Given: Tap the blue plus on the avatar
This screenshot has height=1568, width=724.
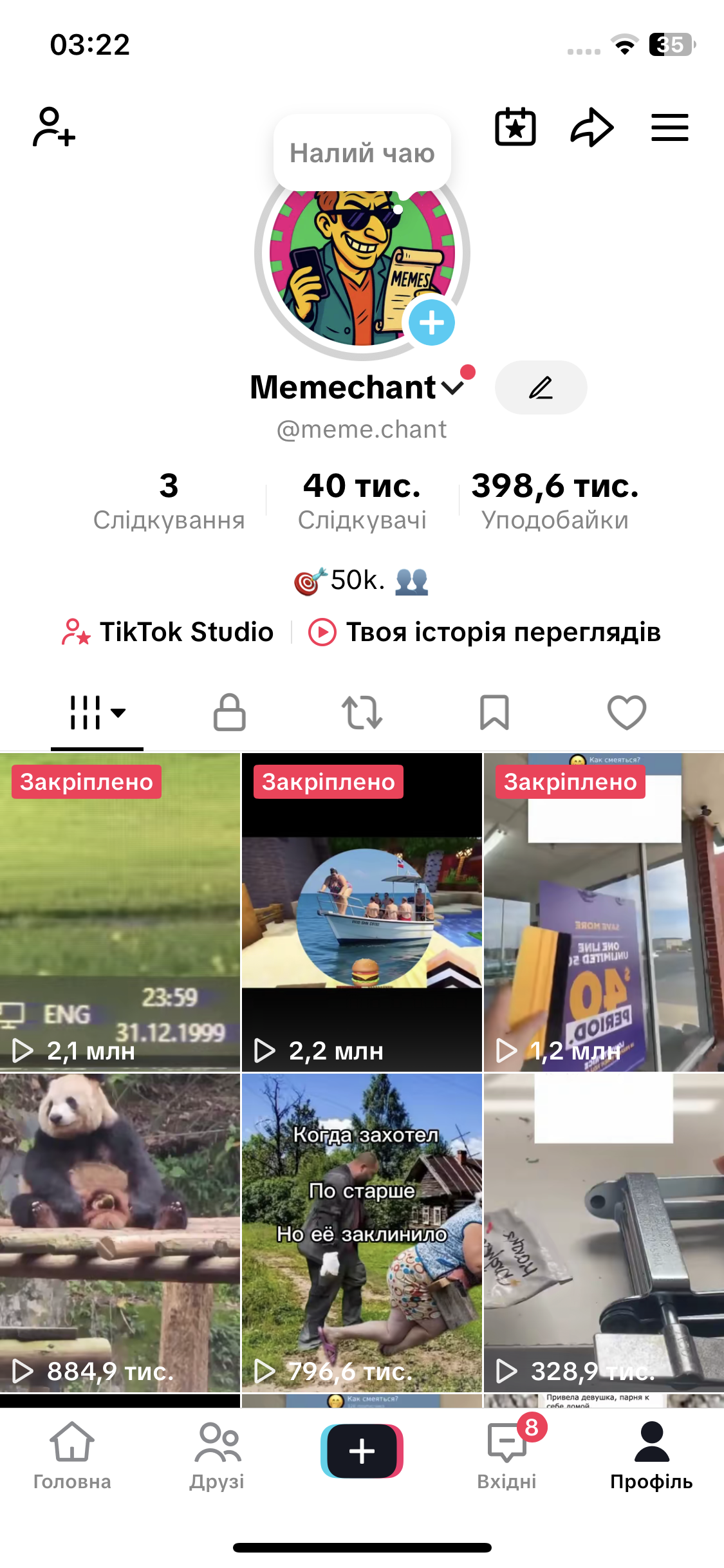Looking at the screenshot, I should point(431,322).
